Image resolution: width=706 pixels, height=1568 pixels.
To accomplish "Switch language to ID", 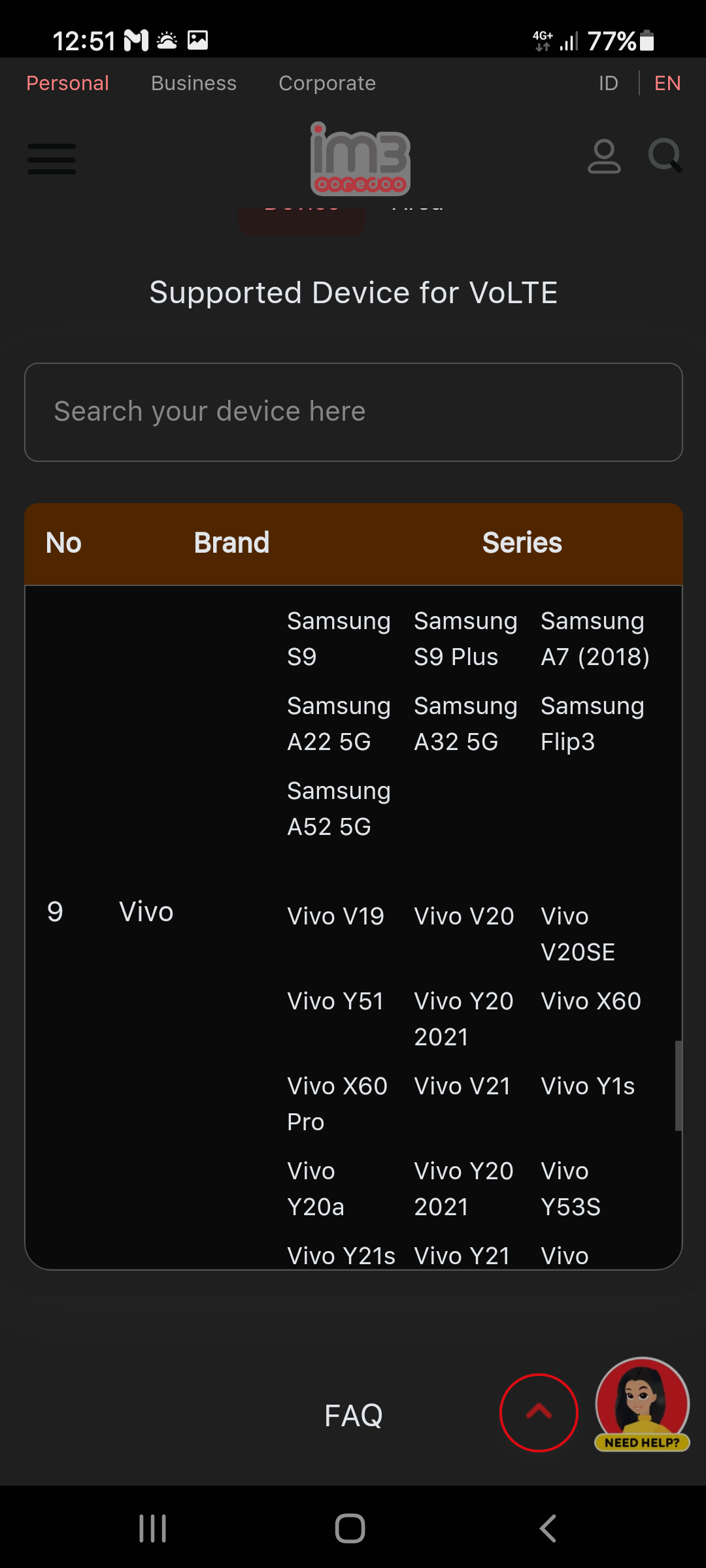I will [608, 83].
